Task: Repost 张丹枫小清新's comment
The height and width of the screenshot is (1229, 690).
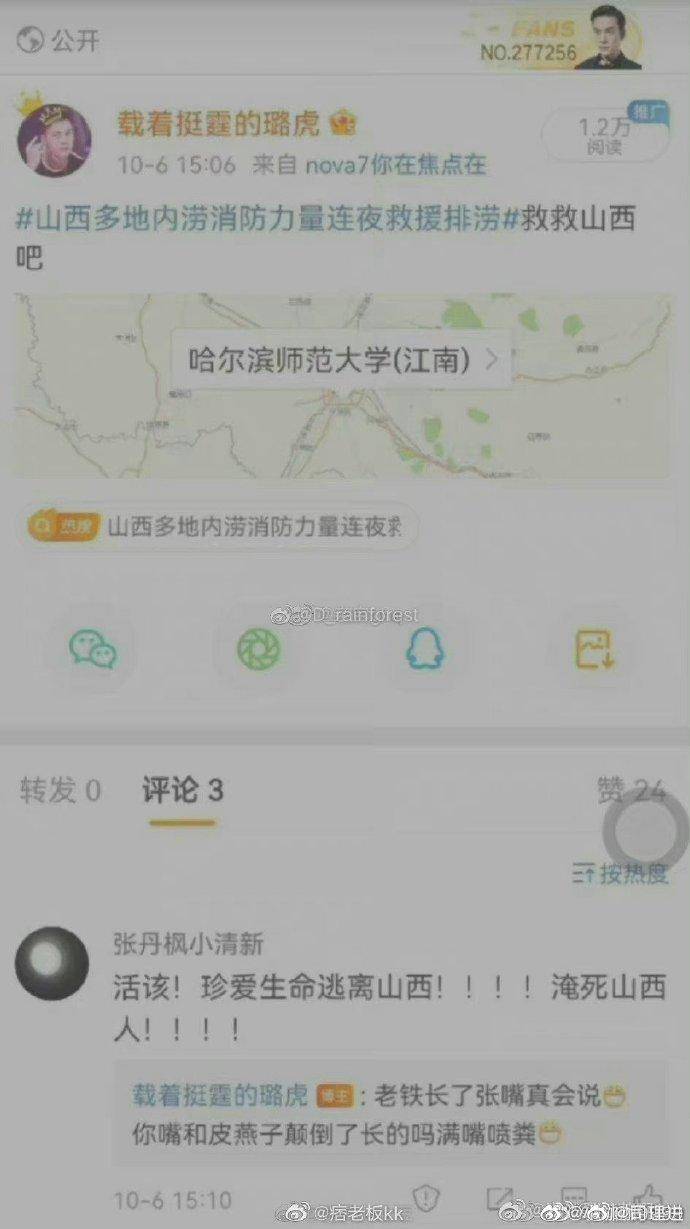Action: (x=497, y=1197)
